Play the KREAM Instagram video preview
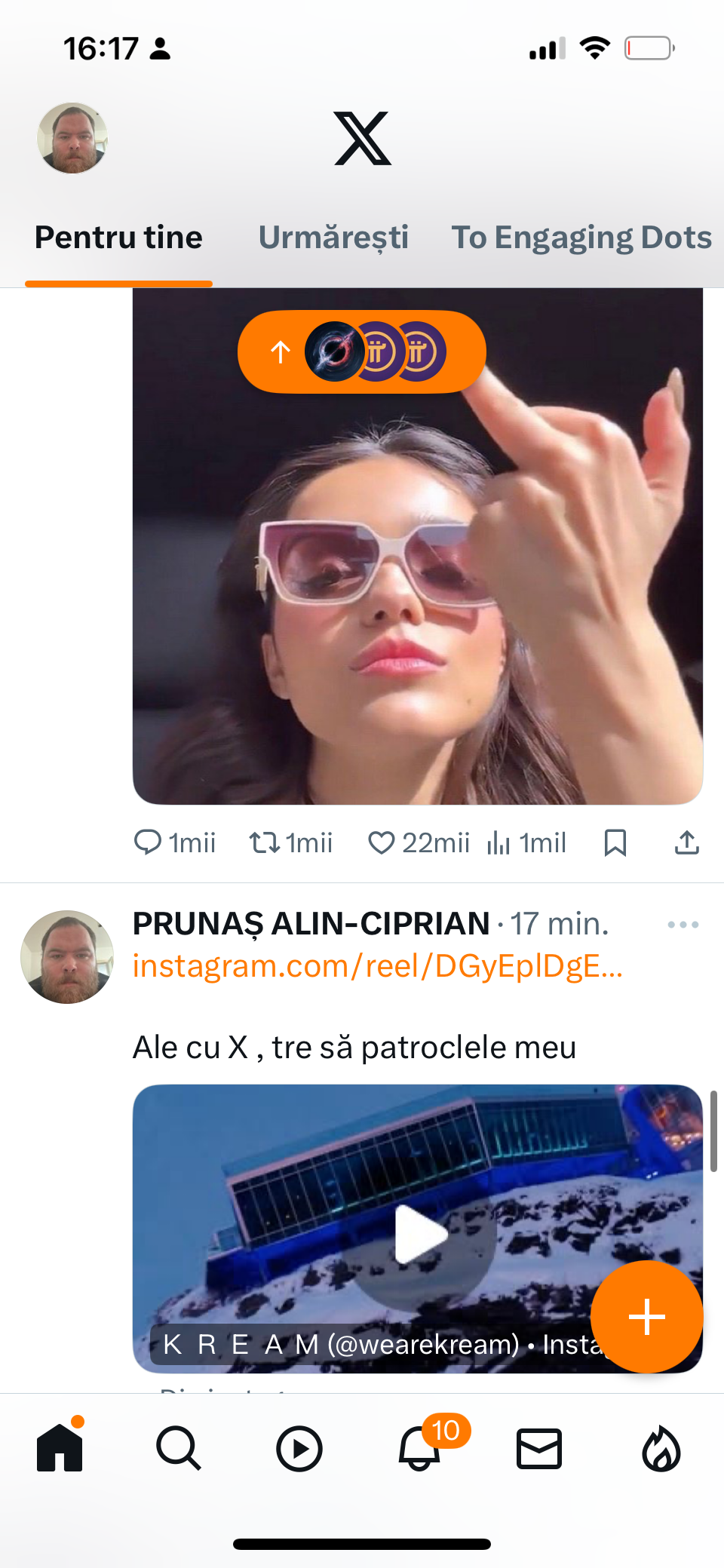Viewport: 724px width, 1568px height. click(x=420, y=1234)
